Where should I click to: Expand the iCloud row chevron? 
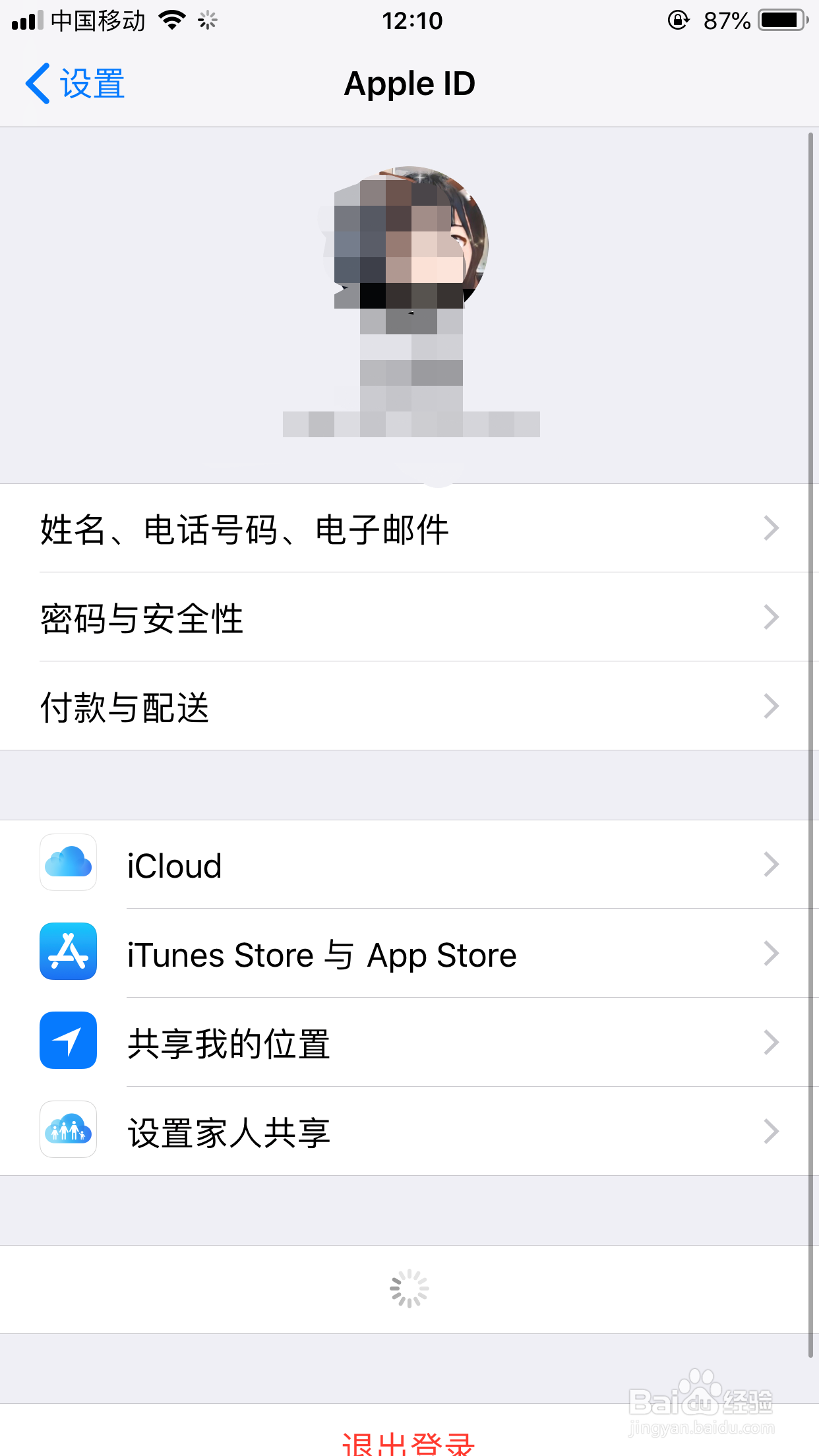coord(770,864)
